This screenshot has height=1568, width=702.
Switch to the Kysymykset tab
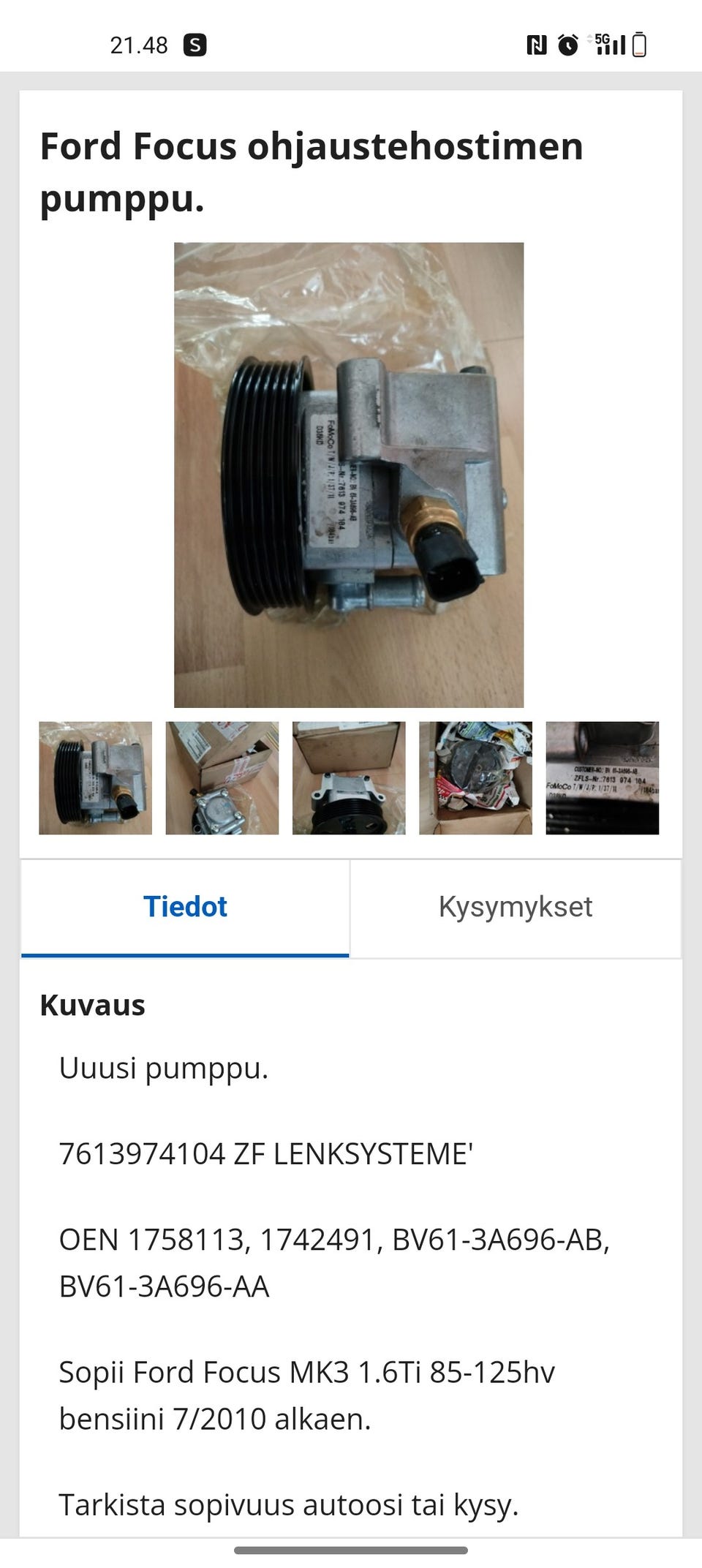pyautogui.click(x=518, y=906)
